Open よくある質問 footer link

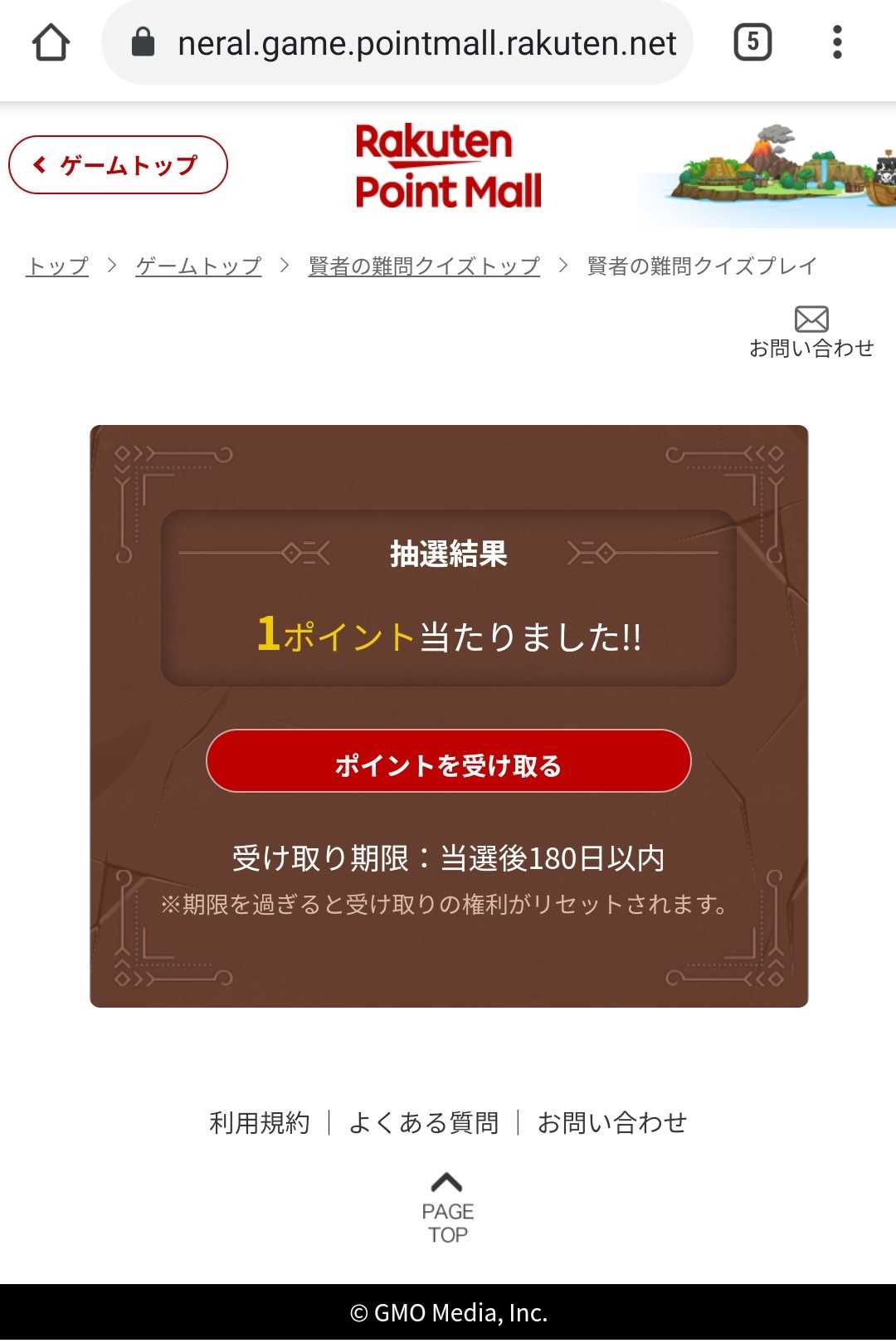click(x=424, y=1123)
